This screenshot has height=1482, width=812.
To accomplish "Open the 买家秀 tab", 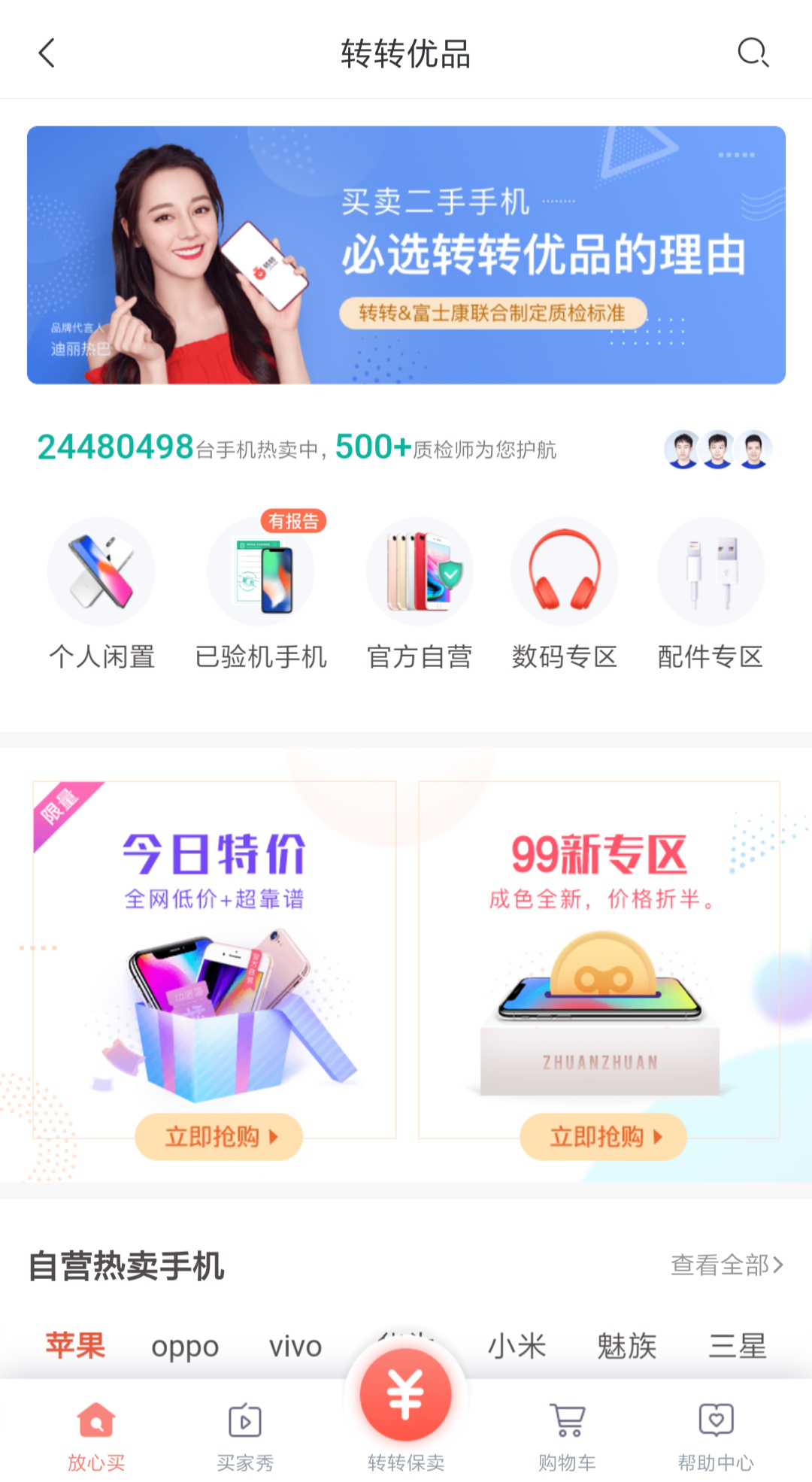I will pos(245,1436).
